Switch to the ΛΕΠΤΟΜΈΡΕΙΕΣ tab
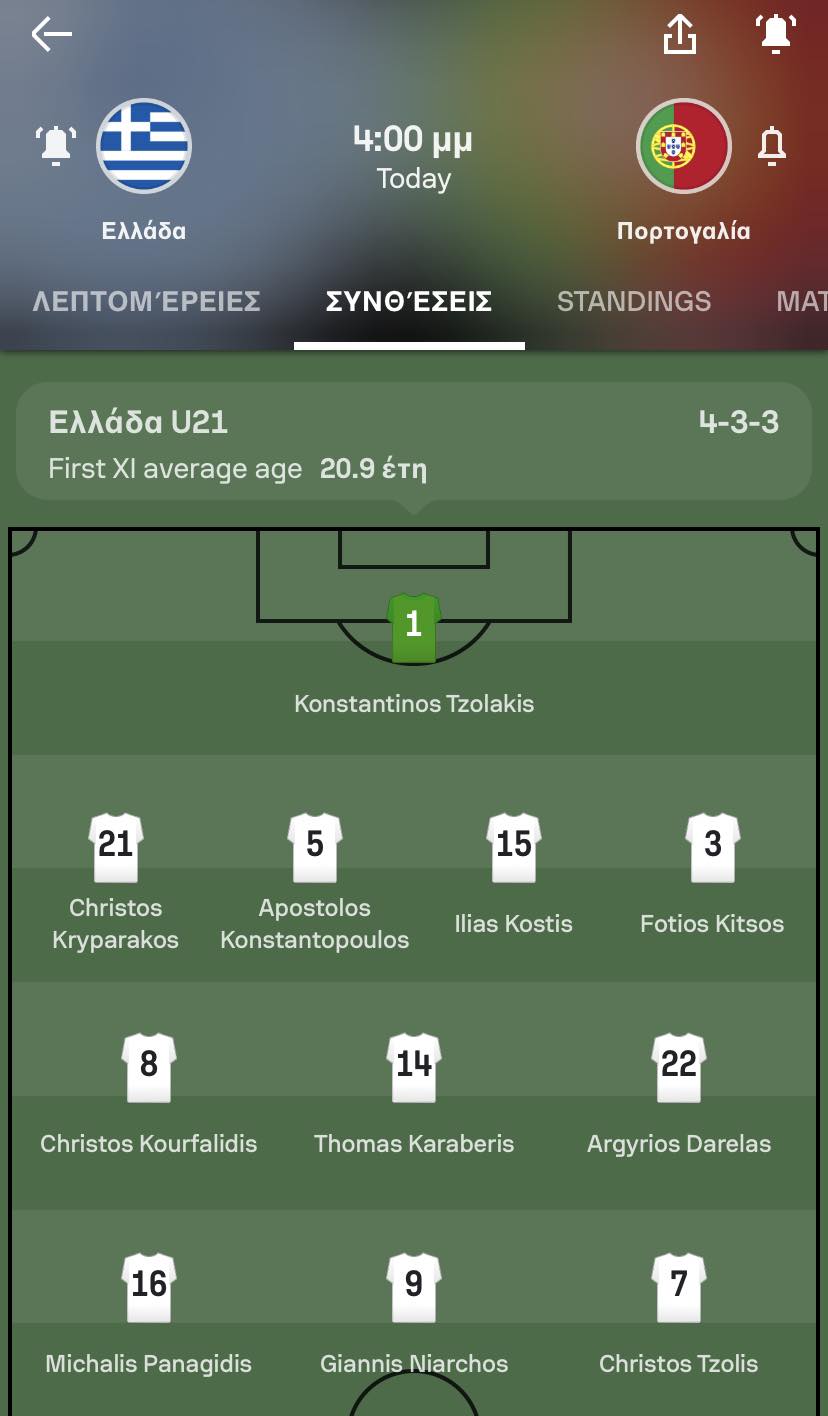Screen dimensions: 828x1416 pos(147,301)
